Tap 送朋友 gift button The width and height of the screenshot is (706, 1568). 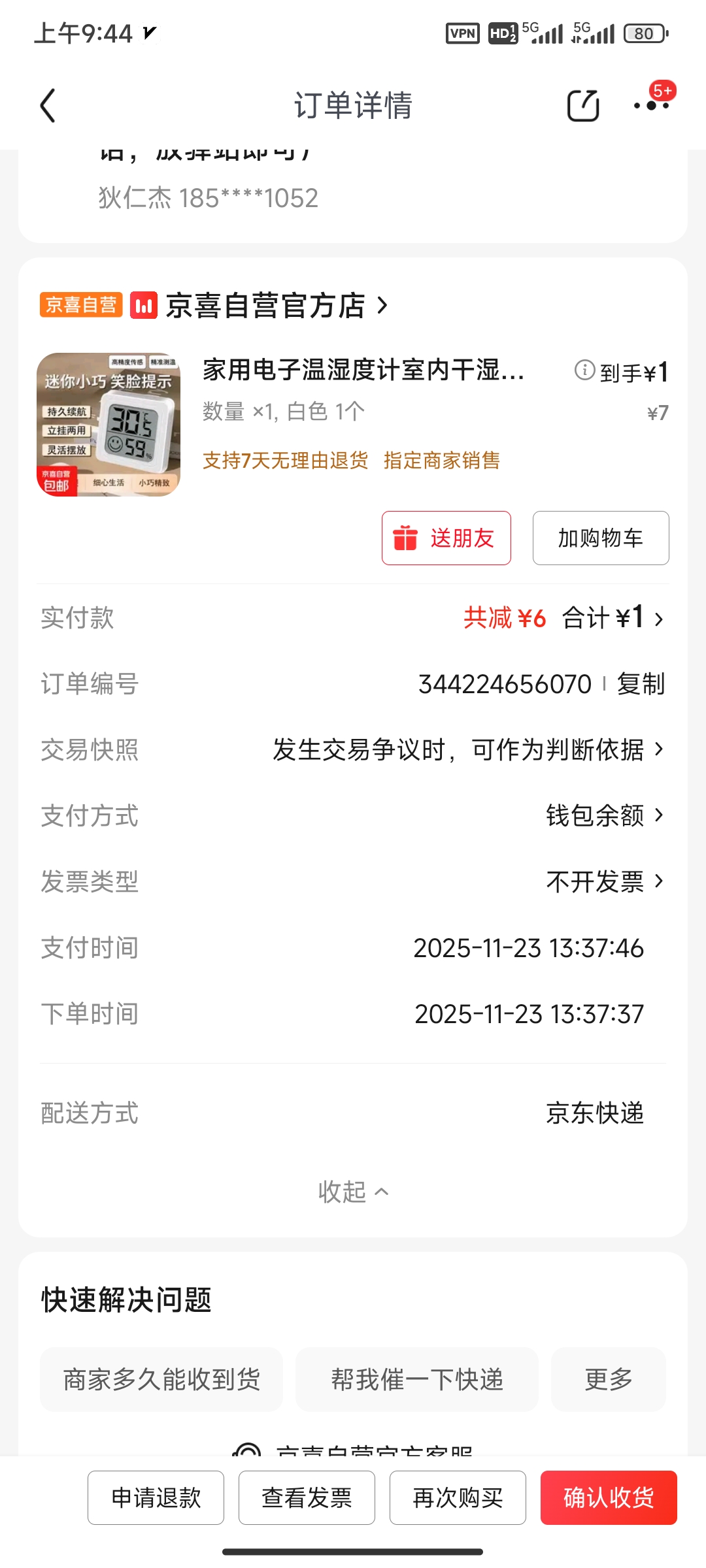[446, 538]
